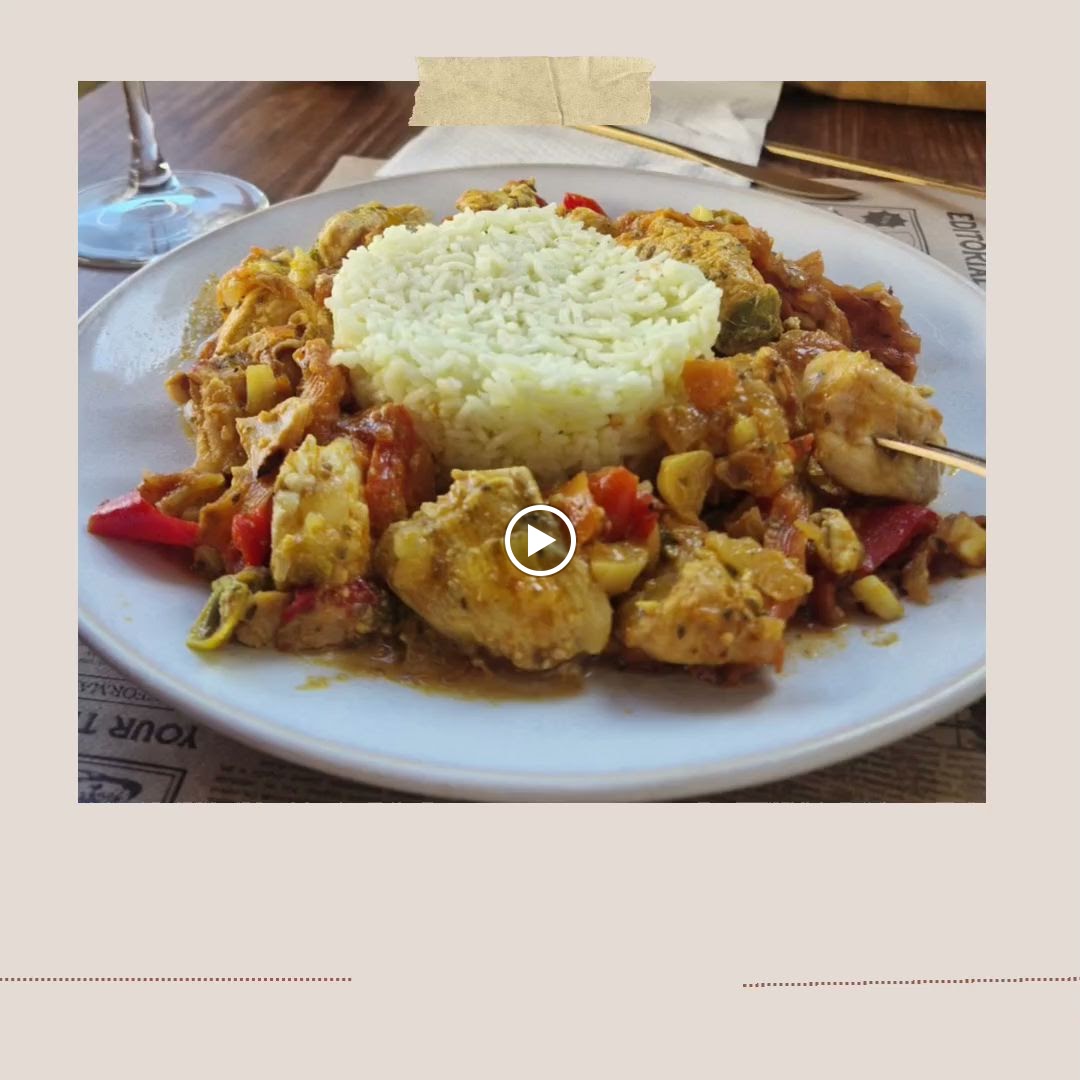This screenshot has width=1080, height=1080.
Task: Play the food video
Action: (540, 541)
